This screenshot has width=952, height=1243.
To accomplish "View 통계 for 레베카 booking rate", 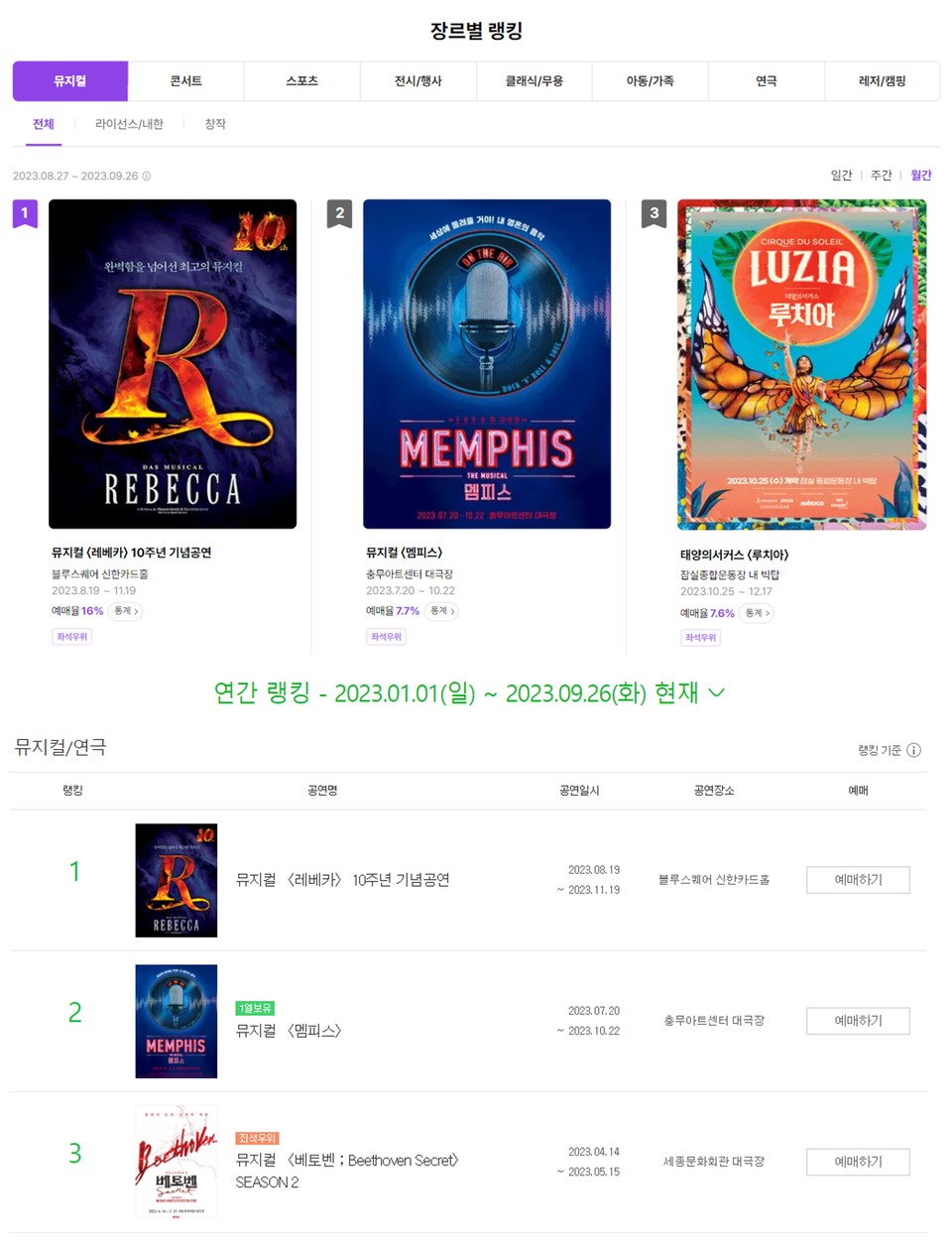I will point(126,611).
